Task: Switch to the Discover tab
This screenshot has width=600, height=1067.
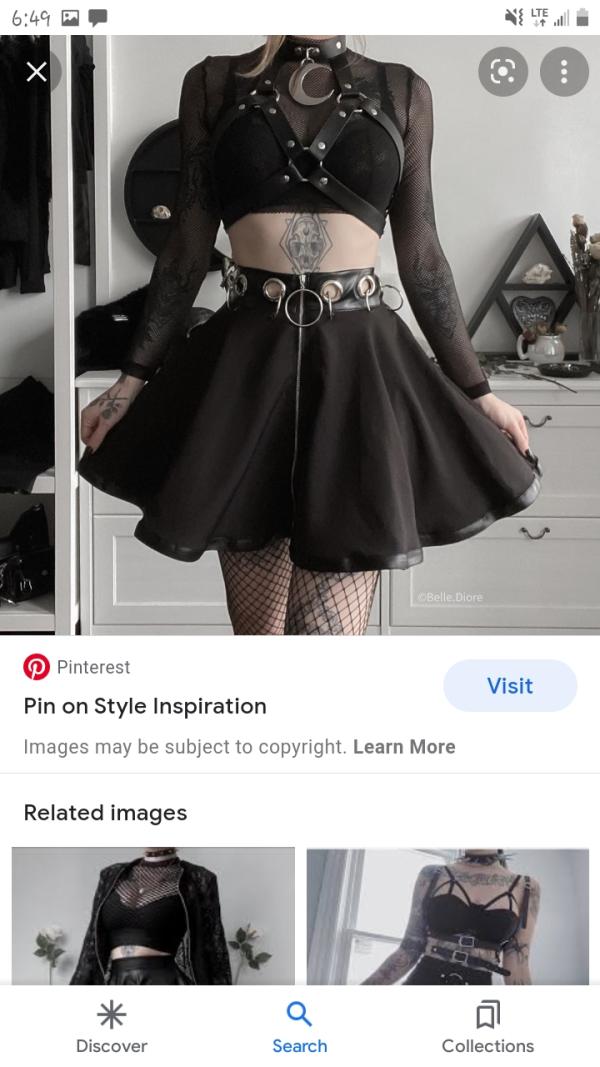Action: click(x=111, y=1028)
